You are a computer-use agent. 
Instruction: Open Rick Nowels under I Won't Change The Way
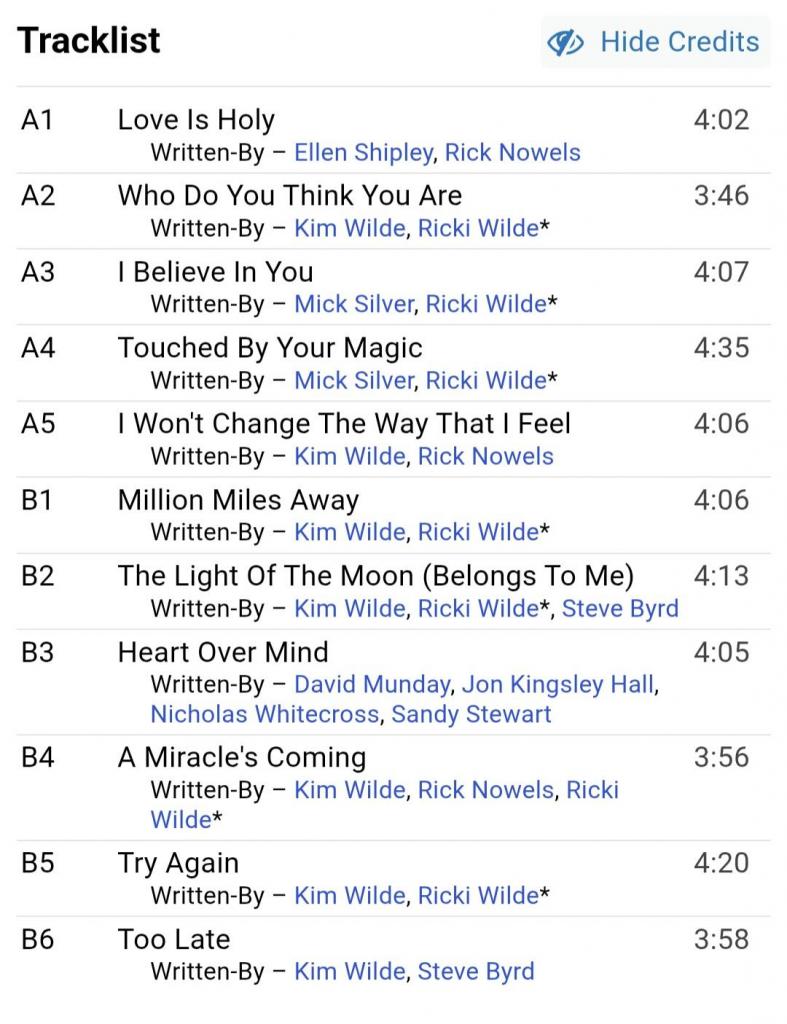tap(485, 457)
